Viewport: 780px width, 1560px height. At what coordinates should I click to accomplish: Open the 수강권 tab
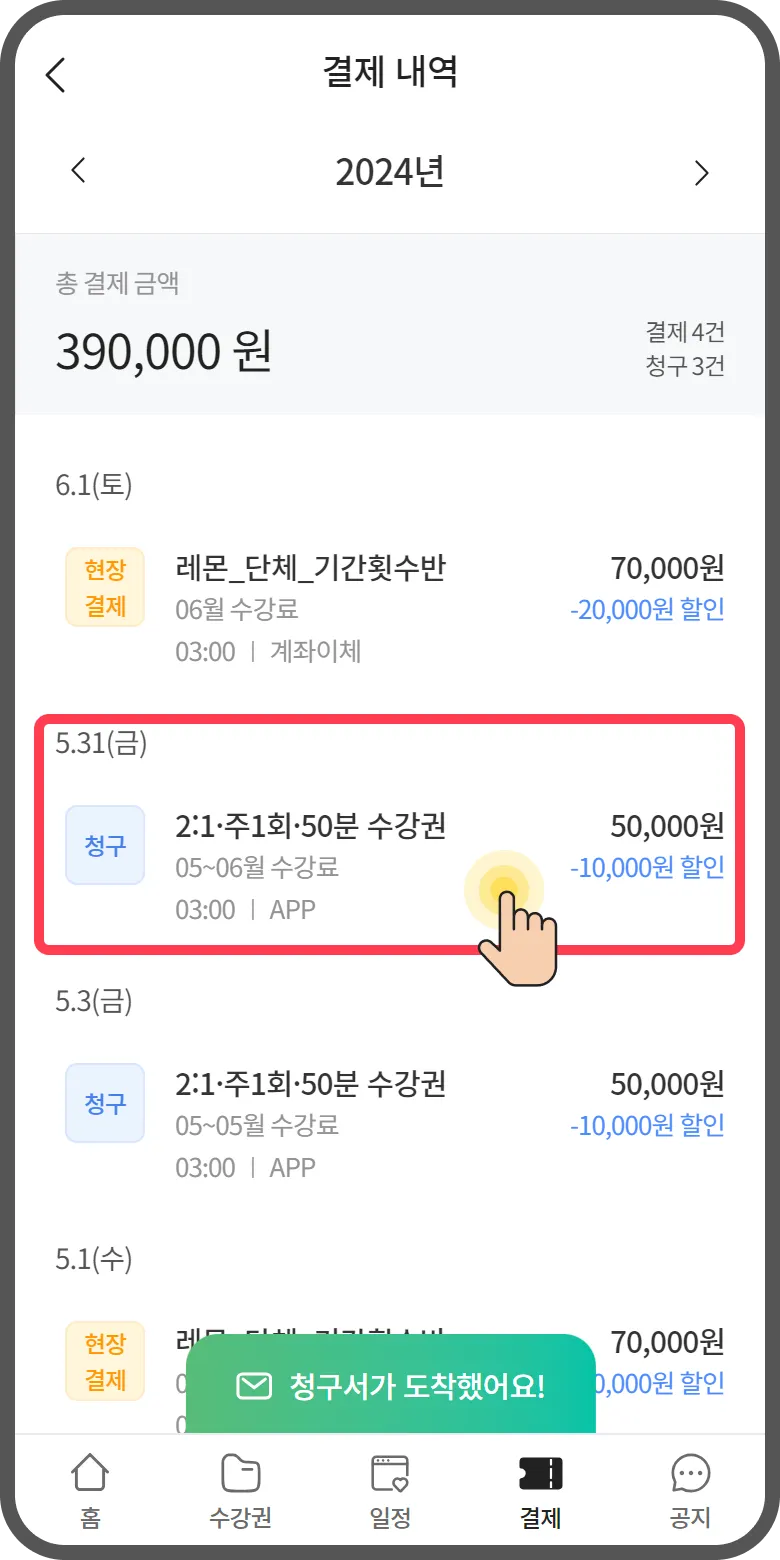[240, 1491]
